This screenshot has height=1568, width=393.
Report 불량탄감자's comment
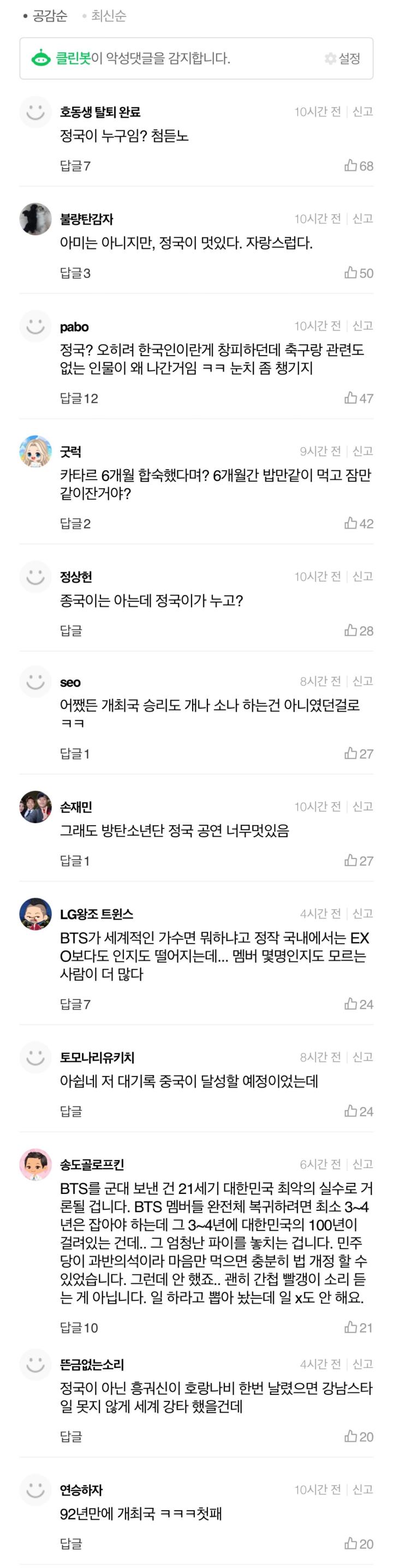[x=362, y=218]
